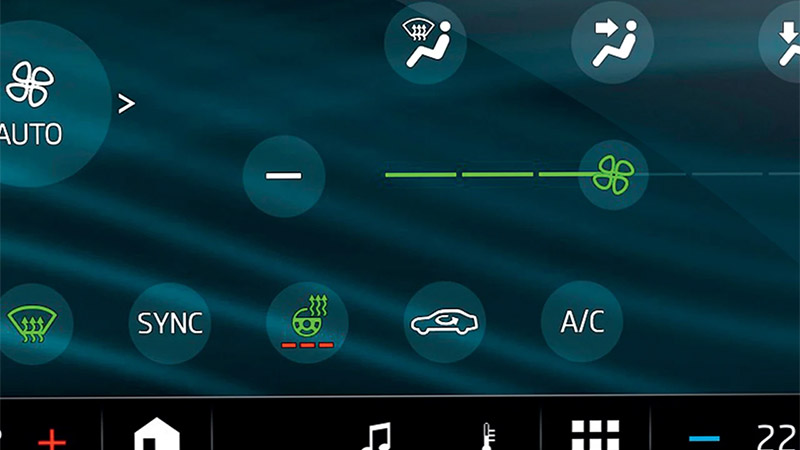Viewport: 800px width, 450px height.
Task: Direct airflow to windshield and feet
Action: click(426, 42)
